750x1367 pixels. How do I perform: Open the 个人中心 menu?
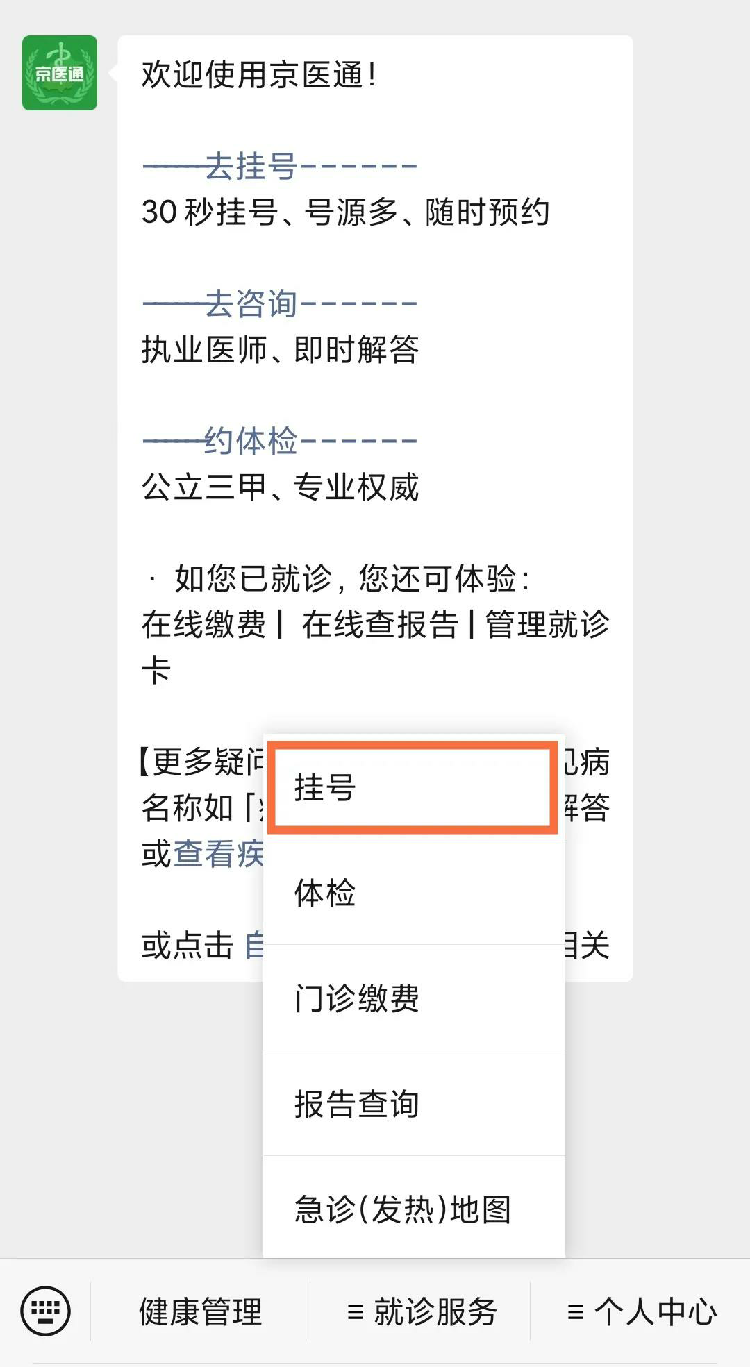642,1311
